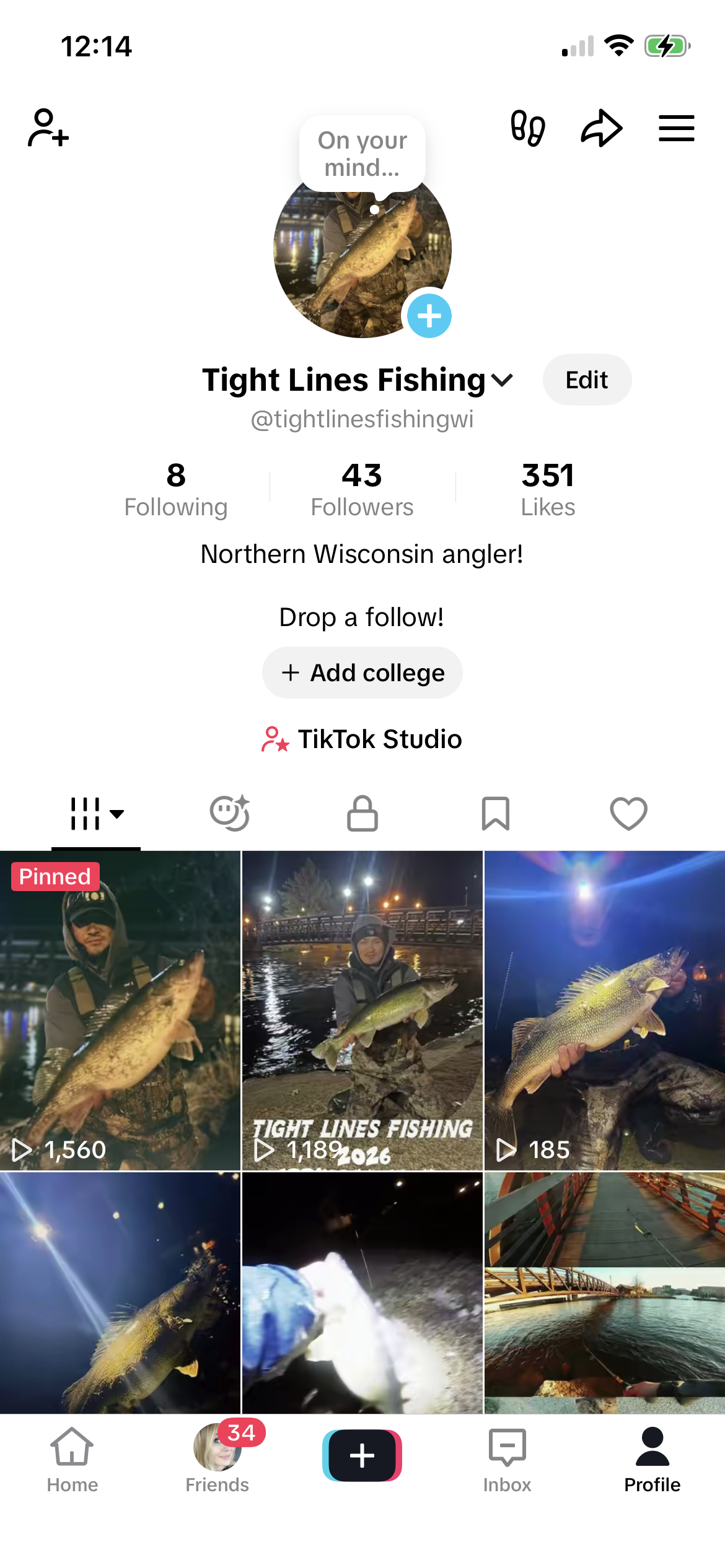Share this profile
The height and width of the screenshot is (1568, 725).
[601, 128]
